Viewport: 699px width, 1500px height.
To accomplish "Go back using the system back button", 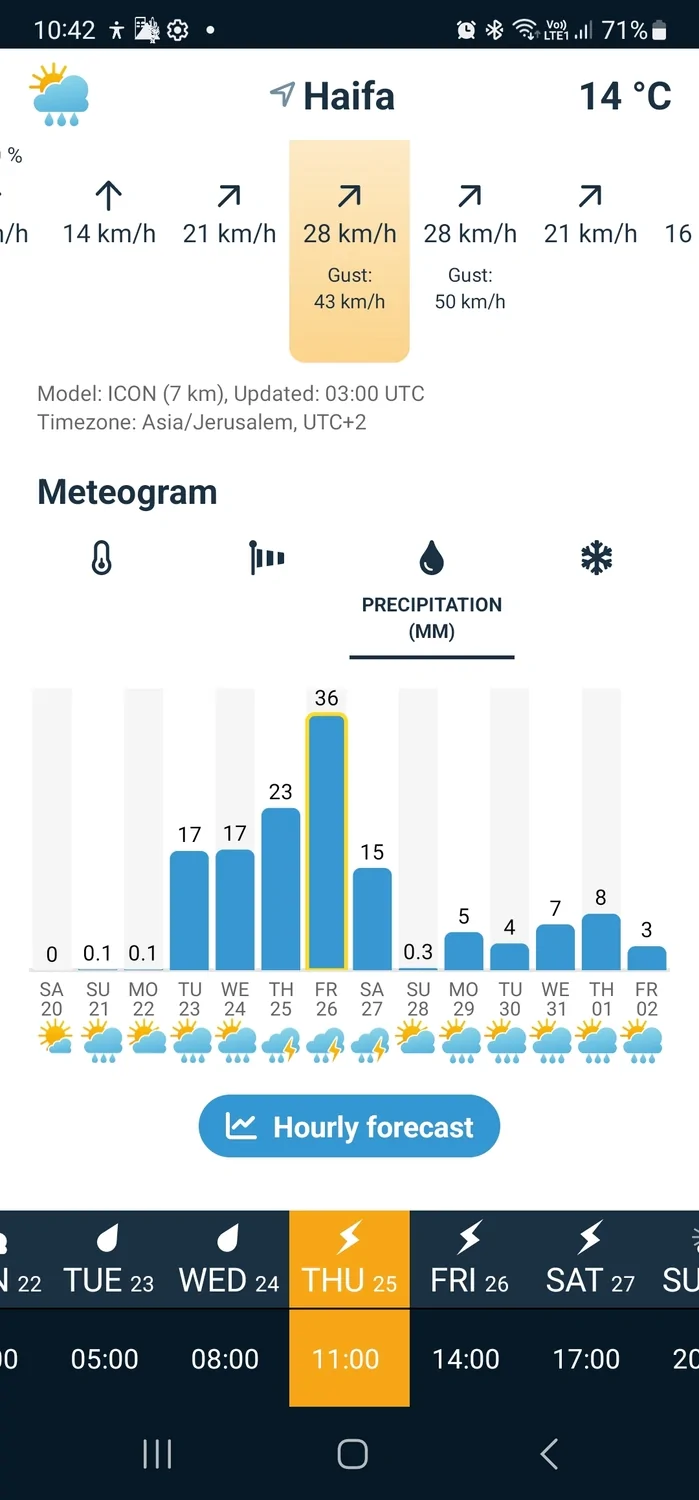I will [x=548, y=1454].
